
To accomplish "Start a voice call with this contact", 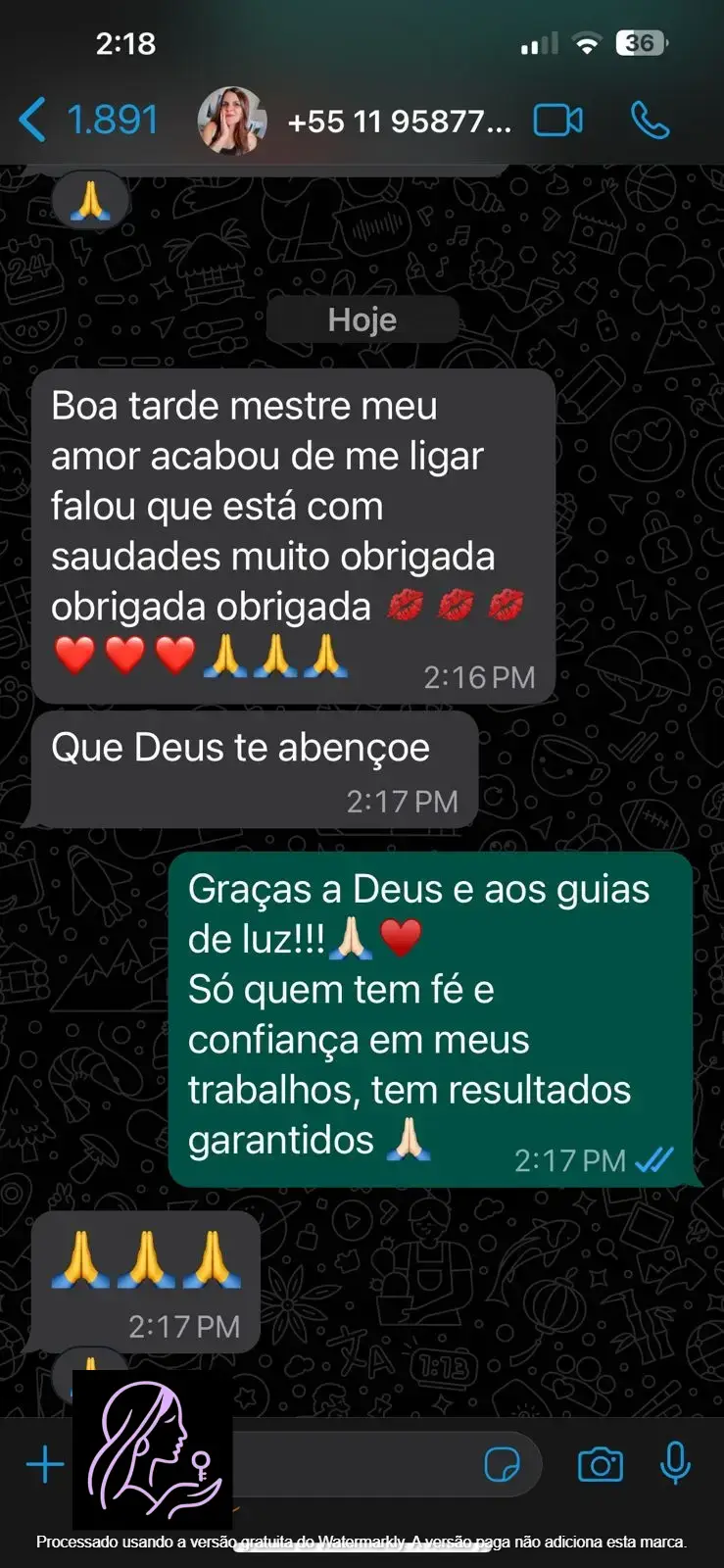I will pyautogui.click(x=650, y=121).
